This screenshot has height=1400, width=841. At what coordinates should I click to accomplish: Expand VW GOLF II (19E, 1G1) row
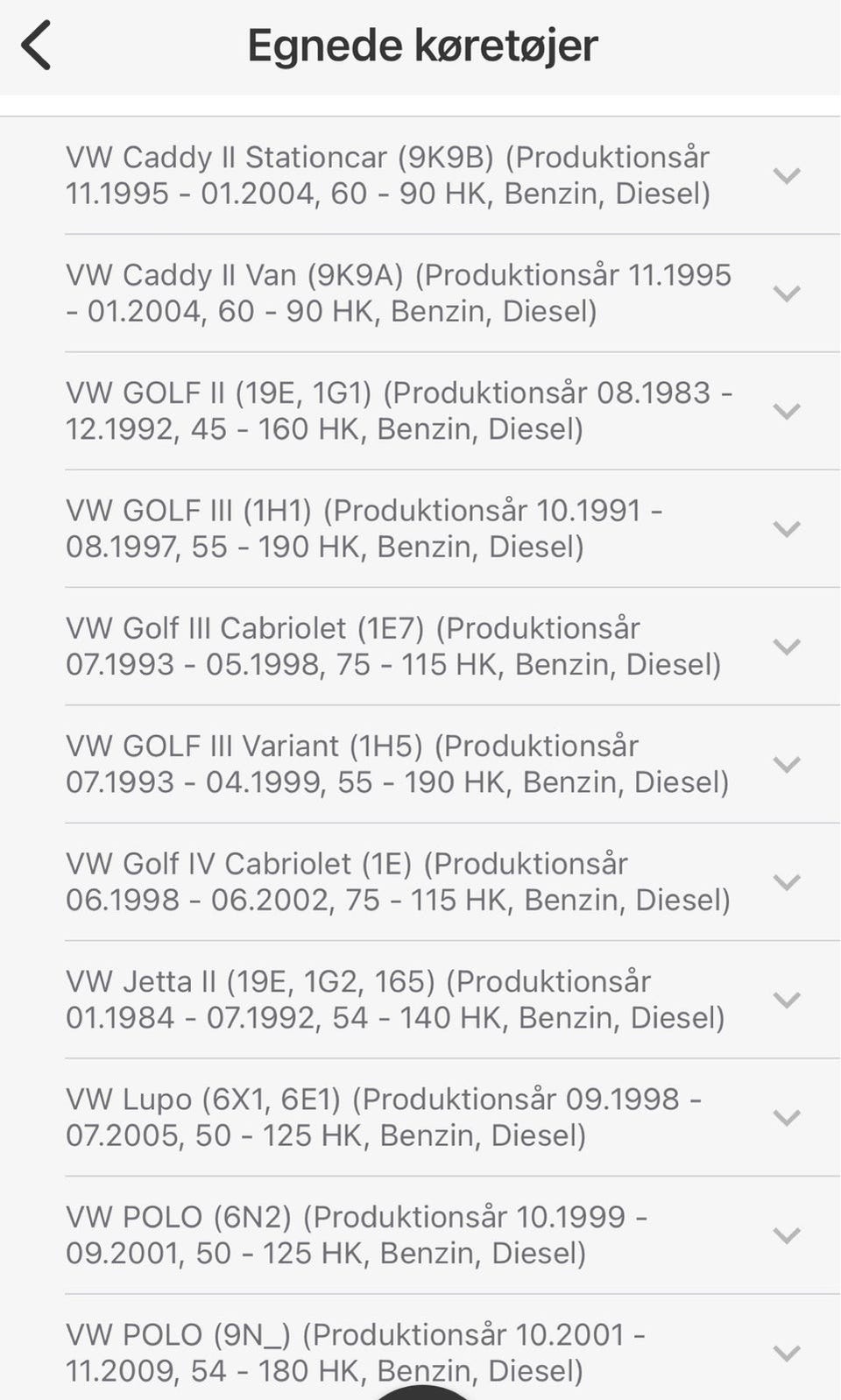(x=787, y=411)
